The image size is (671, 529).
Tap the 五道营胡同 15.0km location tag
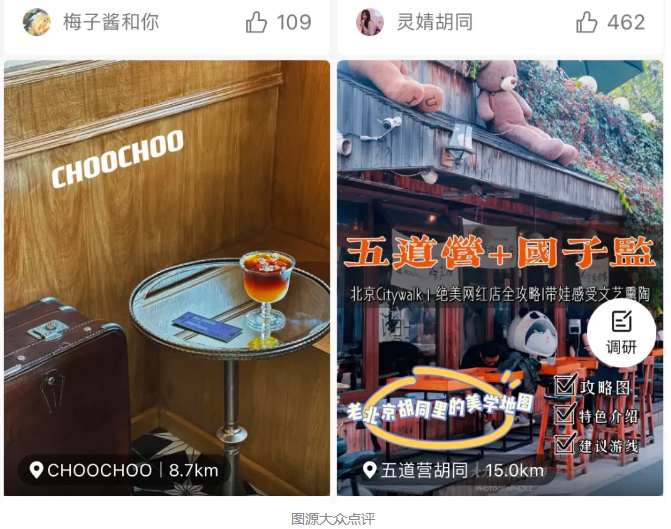(453, 470)
